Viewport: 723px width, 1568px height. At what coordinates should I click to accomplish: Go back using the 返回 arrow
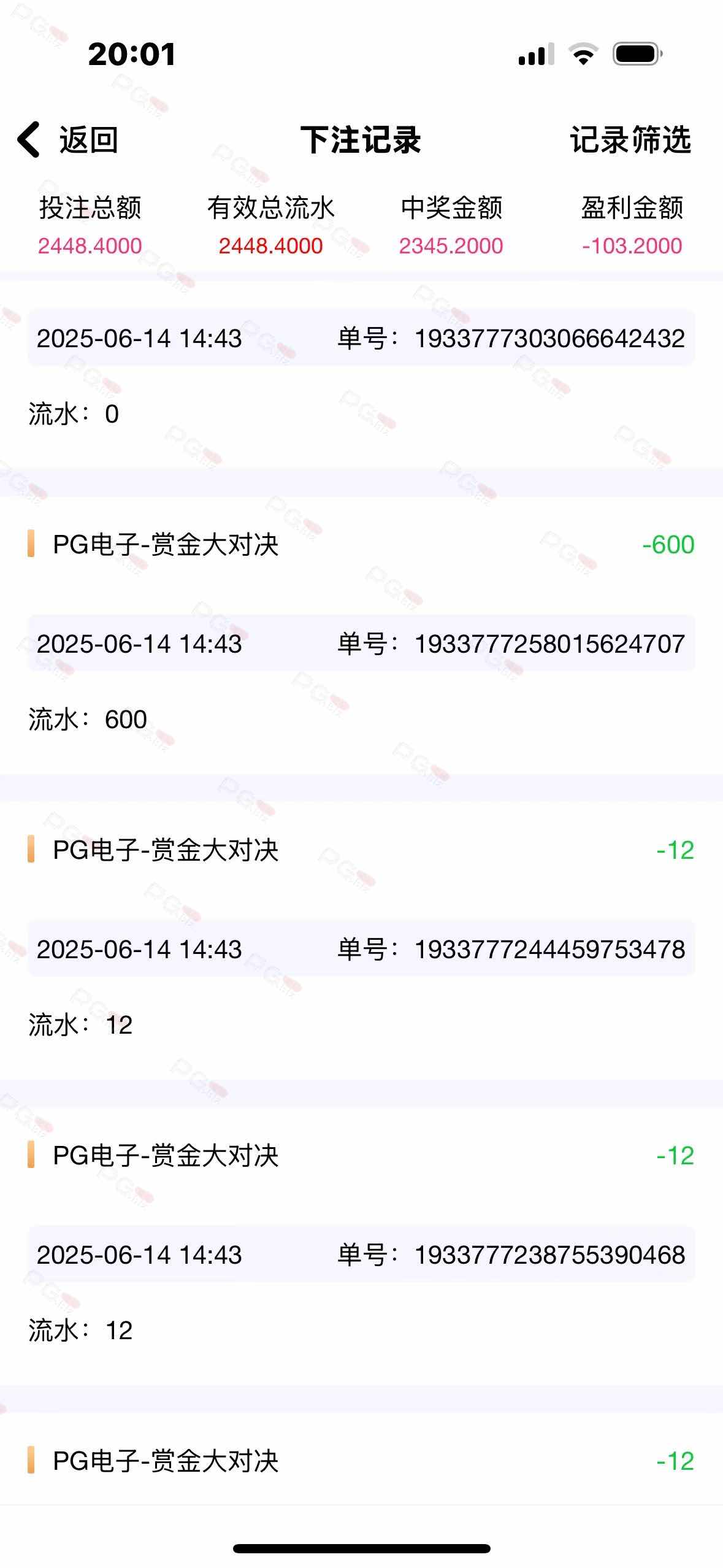67,140
